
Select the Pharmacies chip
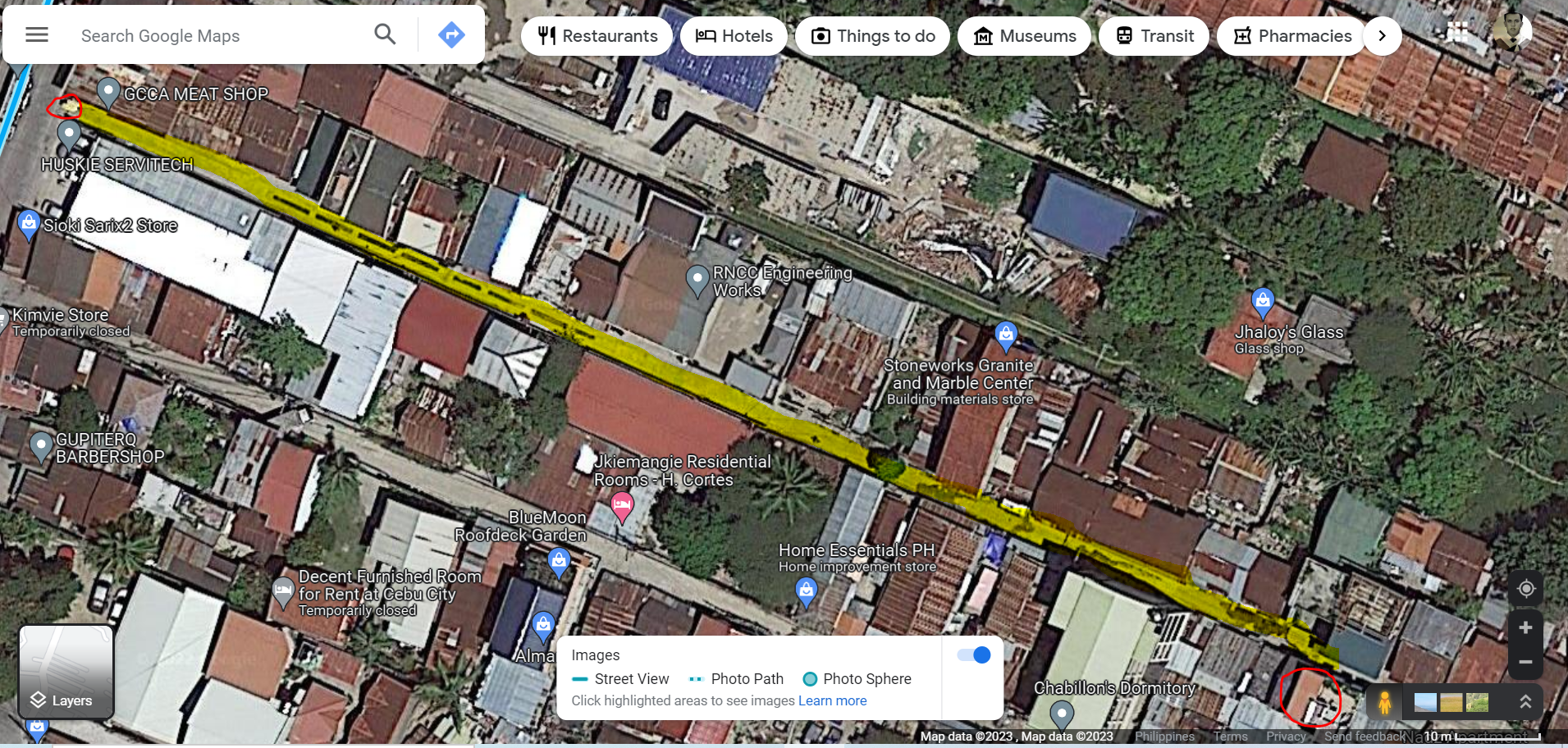[x=1292, y=36]
